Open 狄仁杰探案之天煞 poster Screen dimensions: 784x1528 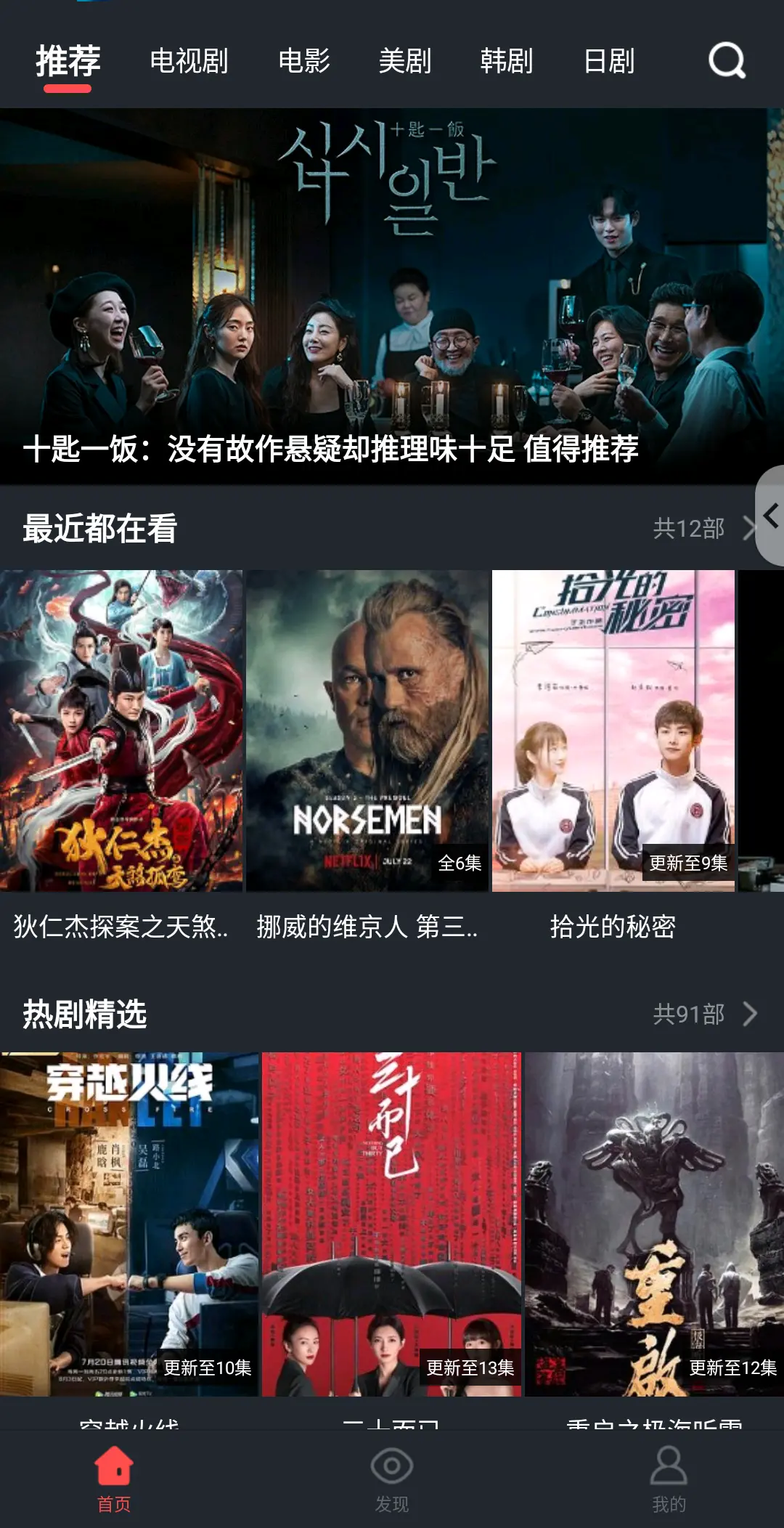121,731
